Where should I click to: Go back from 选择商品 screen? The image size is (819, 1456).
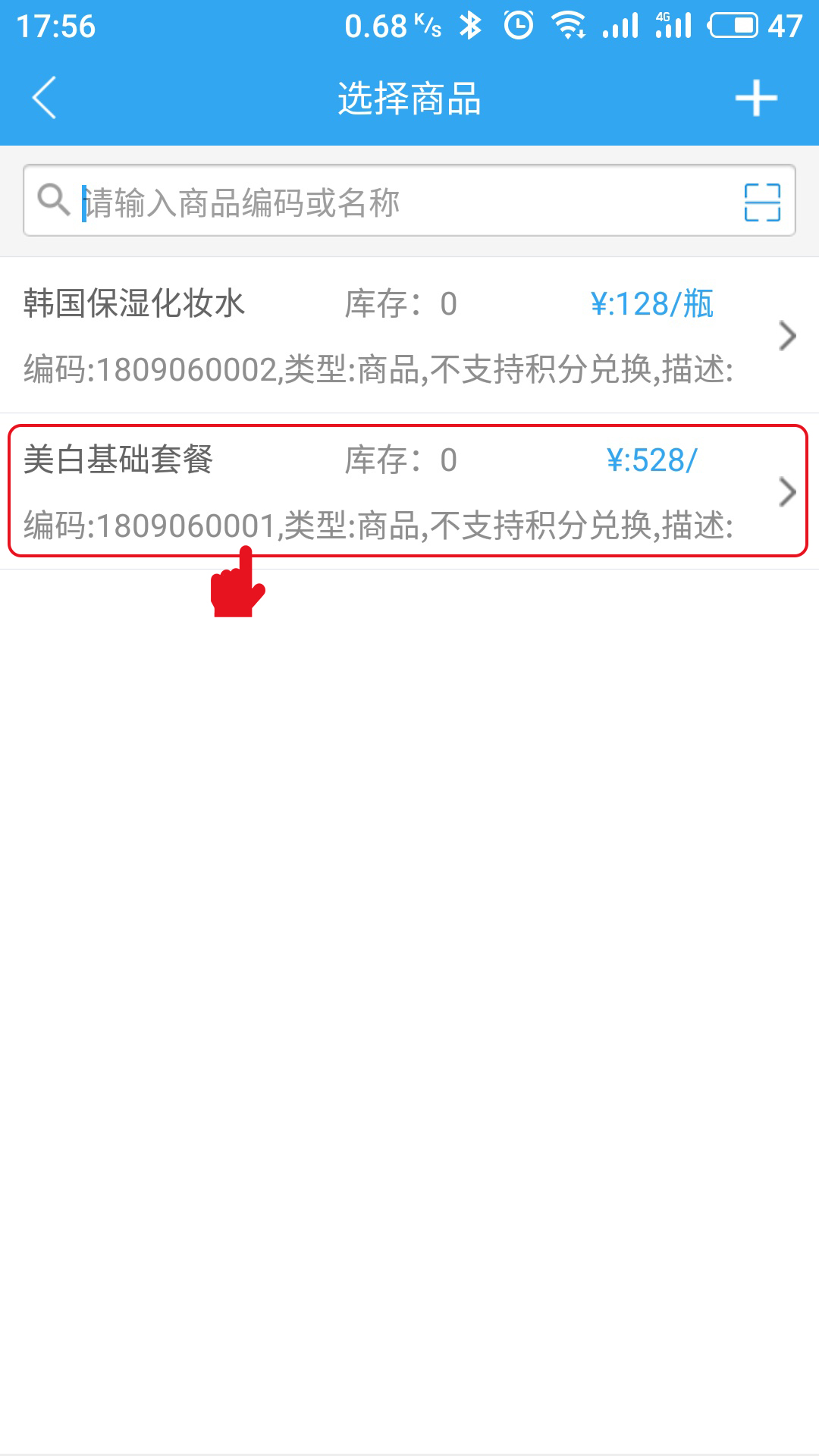(45, 98)
